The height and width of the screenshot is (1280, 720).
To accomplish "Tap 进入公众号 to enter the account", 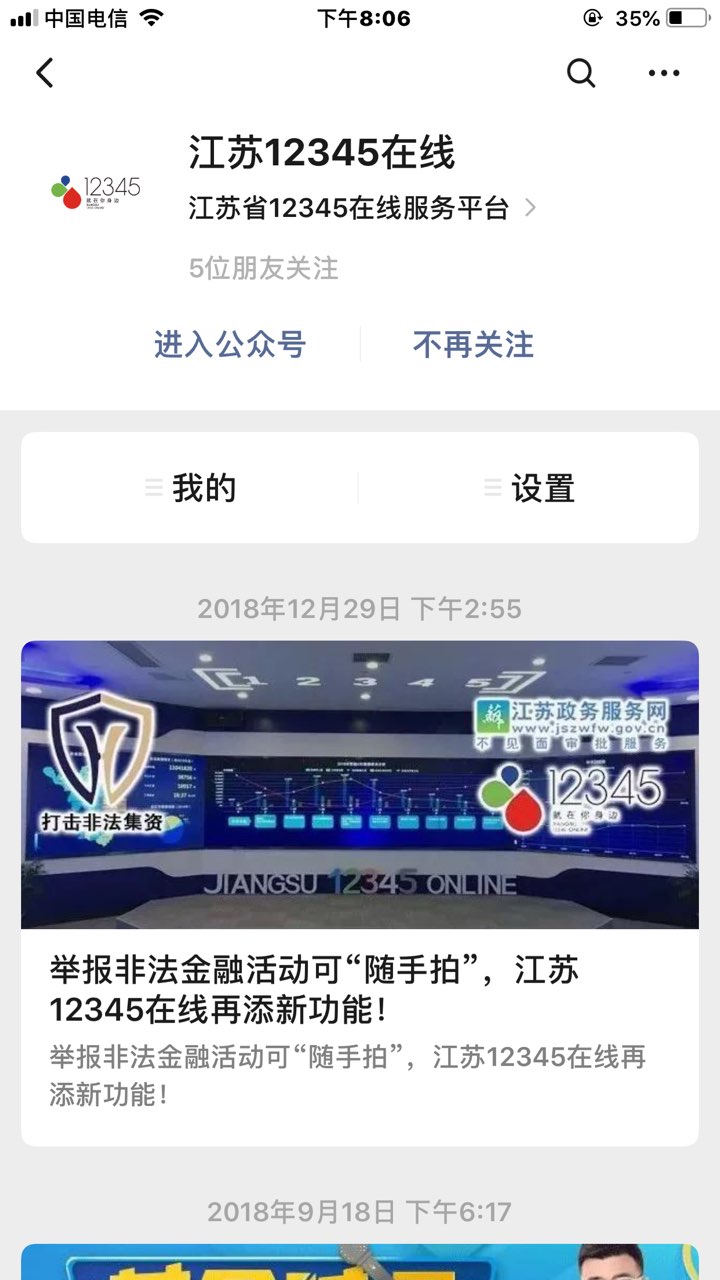I will (x=230, y=345).
